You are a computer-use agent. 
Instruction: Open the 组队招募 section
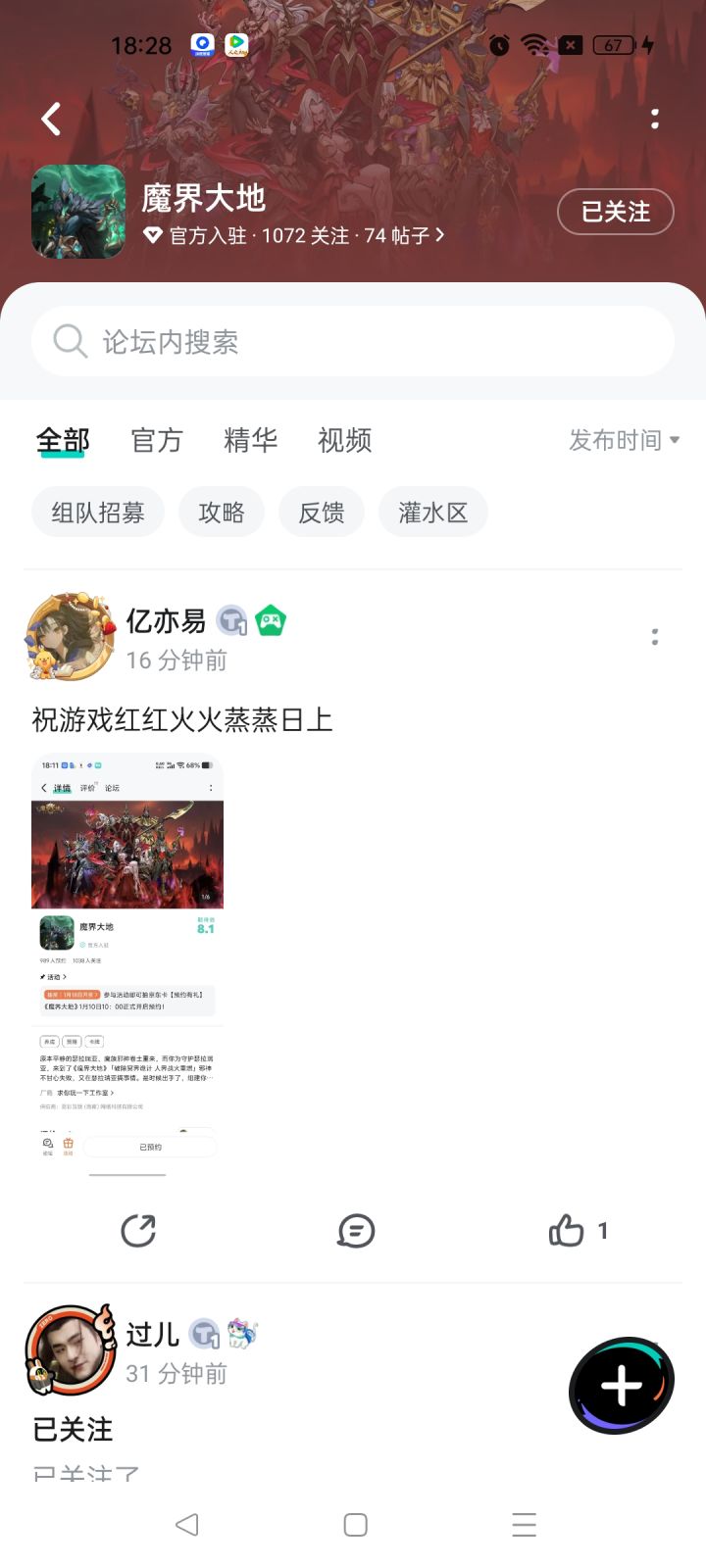pyautogui.click(x=97, y=512)
